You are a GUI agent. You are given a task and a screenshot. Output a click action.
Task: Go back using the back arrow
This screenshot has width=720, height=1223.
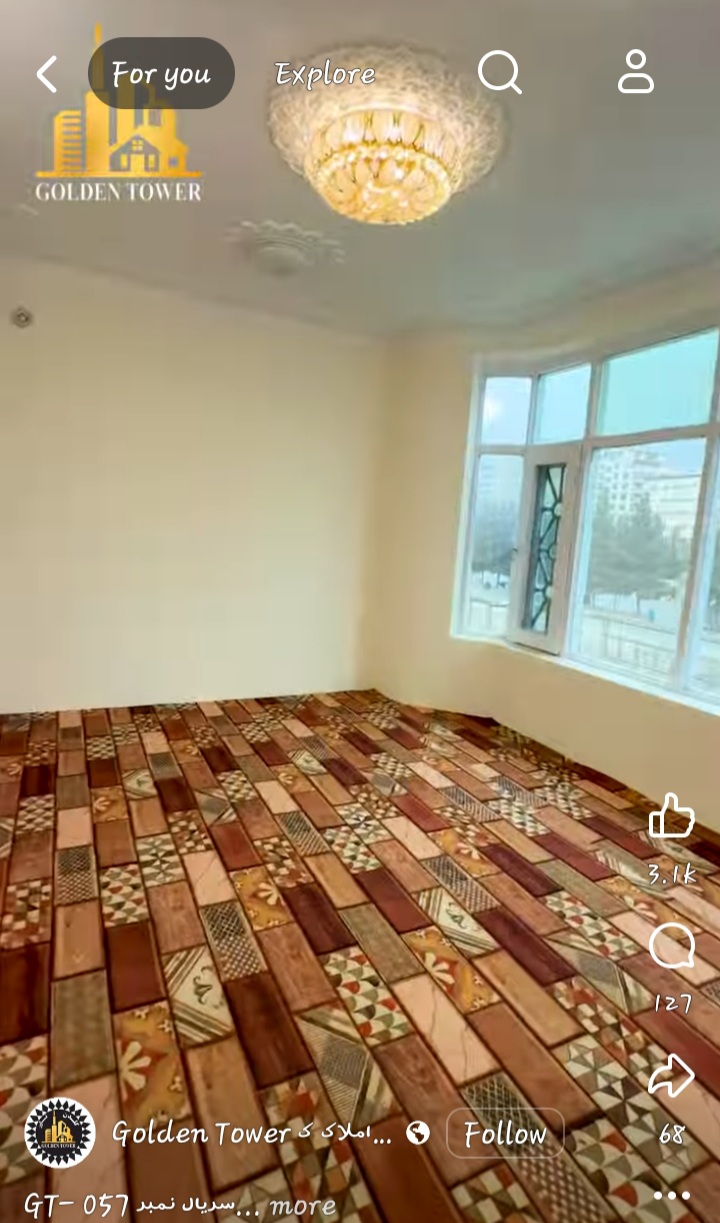point(47,74)
